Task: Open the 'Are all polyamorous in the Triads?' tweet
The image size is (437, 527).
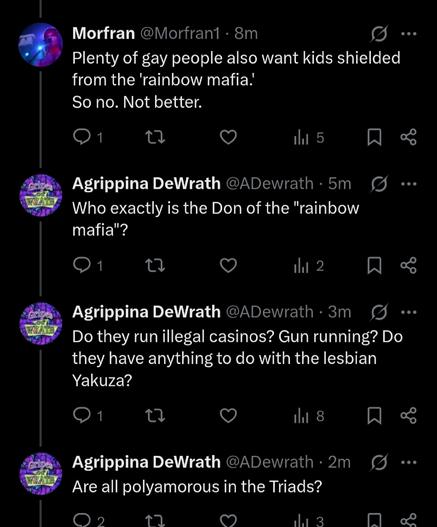Action: point(197,487)
